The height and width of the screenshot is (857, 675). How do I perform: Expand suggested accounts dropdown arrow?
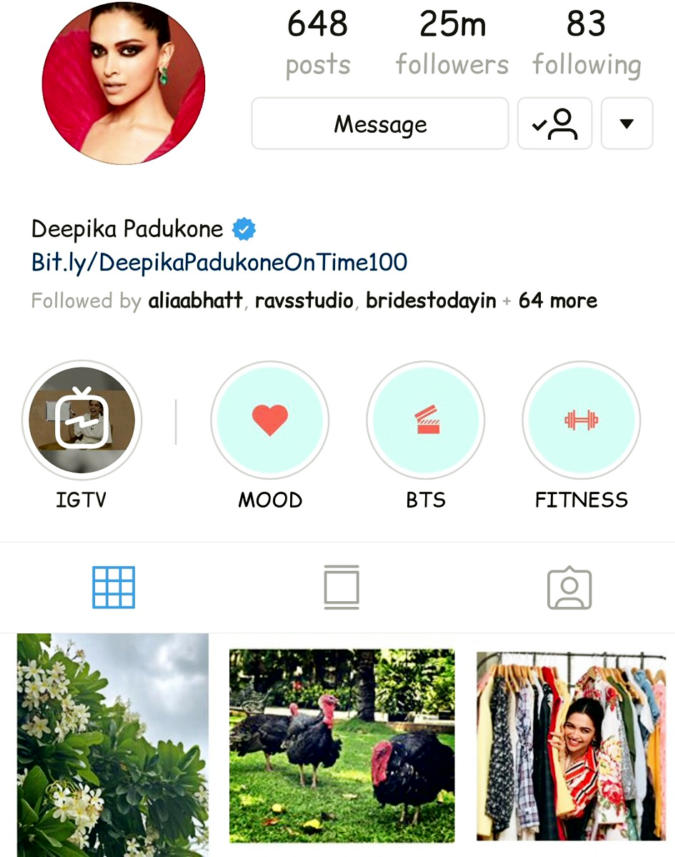point(627,124)
